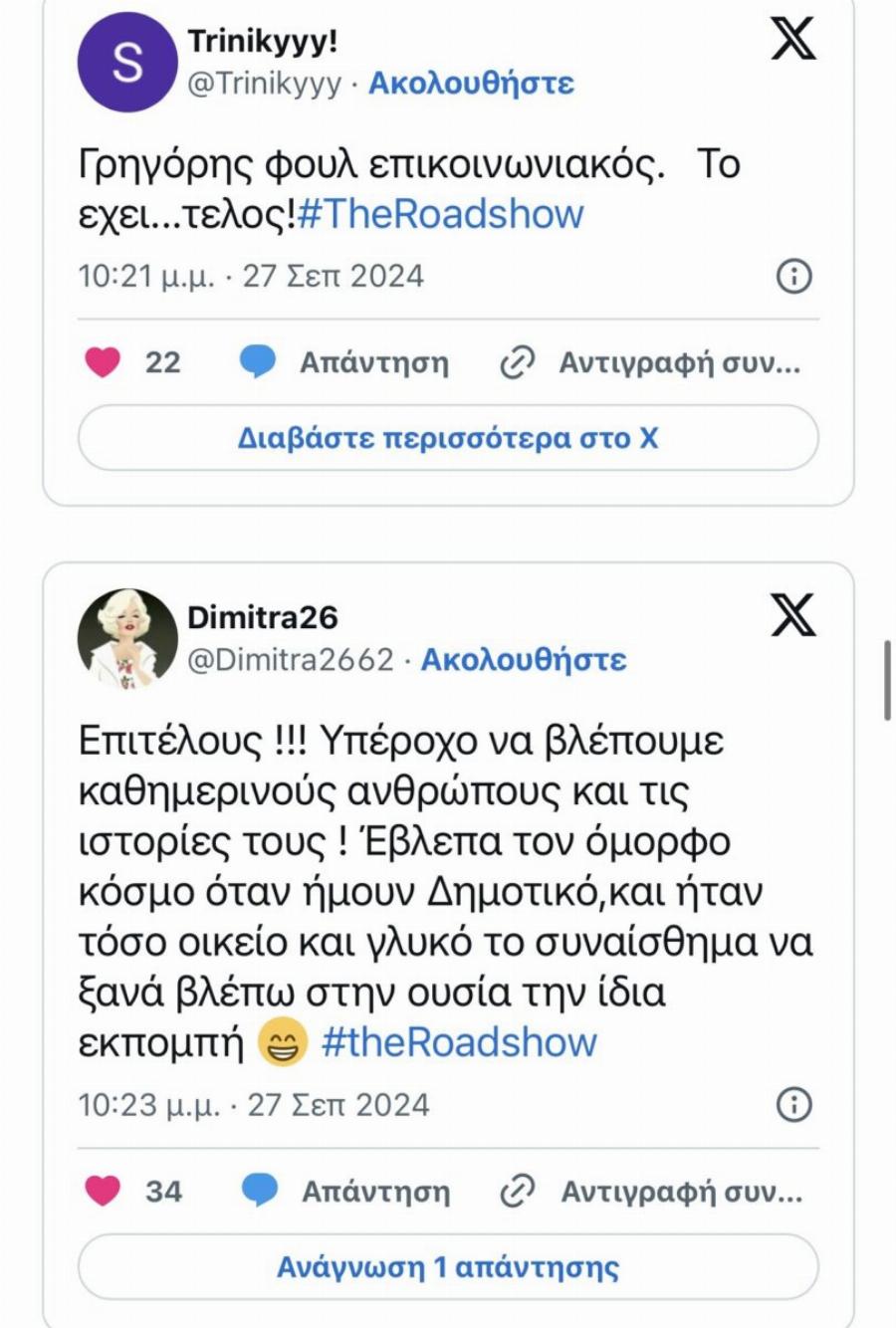
Task: Like Trinikyyy's tweet via the heart icon
Action: pyautogui.click(x=102, y=361)
